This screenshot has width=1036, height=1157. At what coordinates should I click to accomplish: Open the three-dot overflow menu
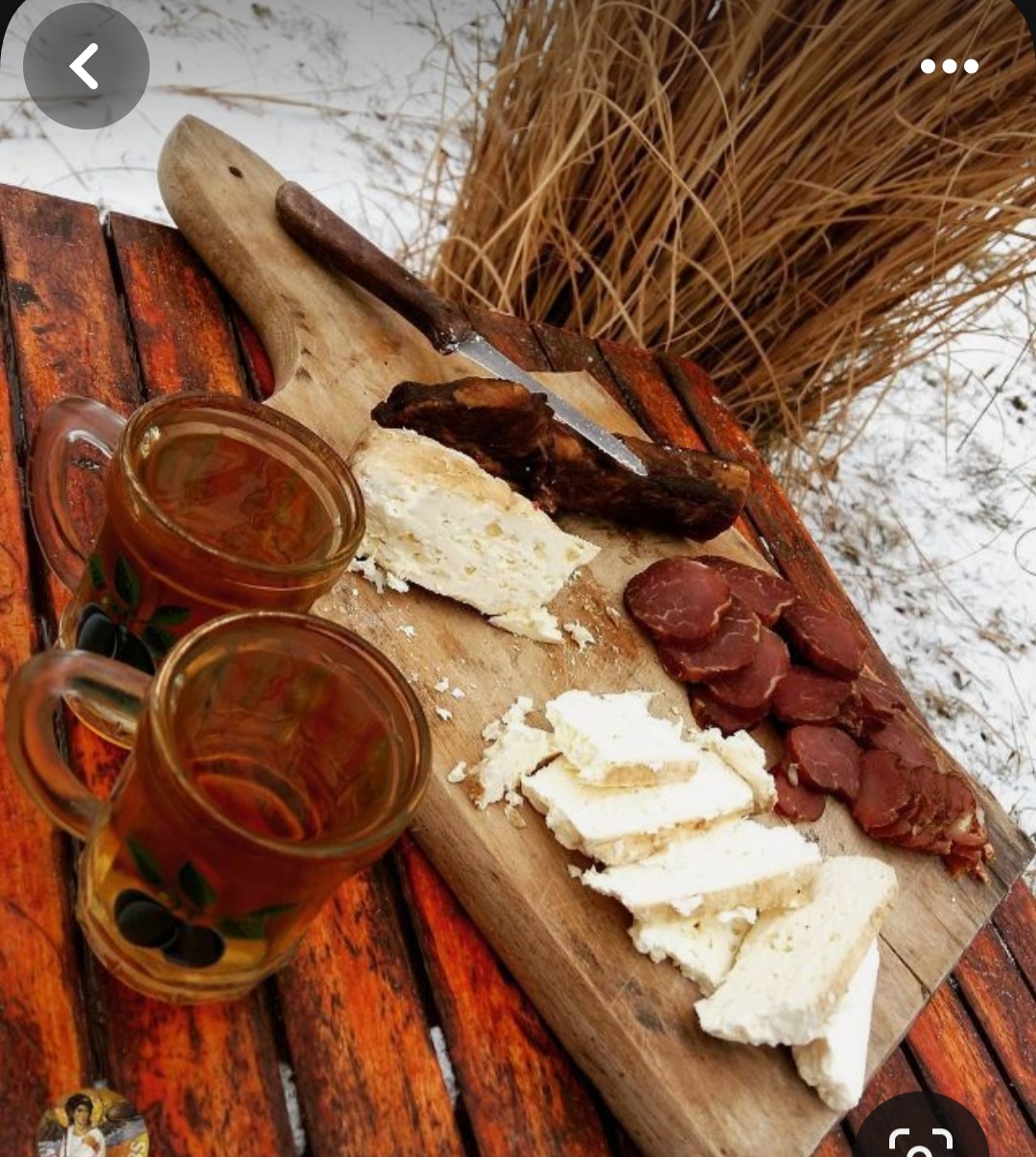coord(949,66)
